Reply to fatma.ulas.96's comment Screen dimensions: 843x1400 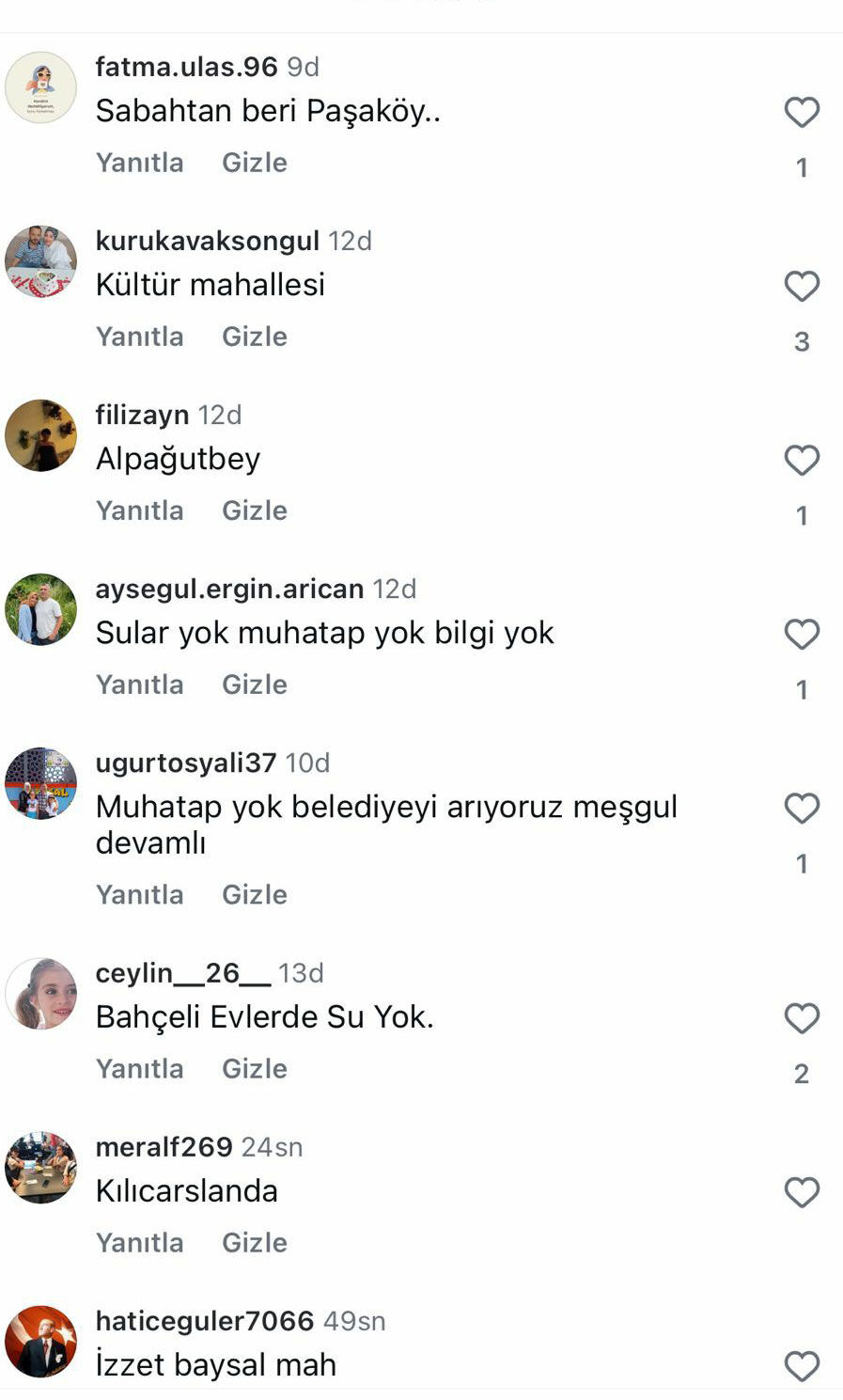139,163
